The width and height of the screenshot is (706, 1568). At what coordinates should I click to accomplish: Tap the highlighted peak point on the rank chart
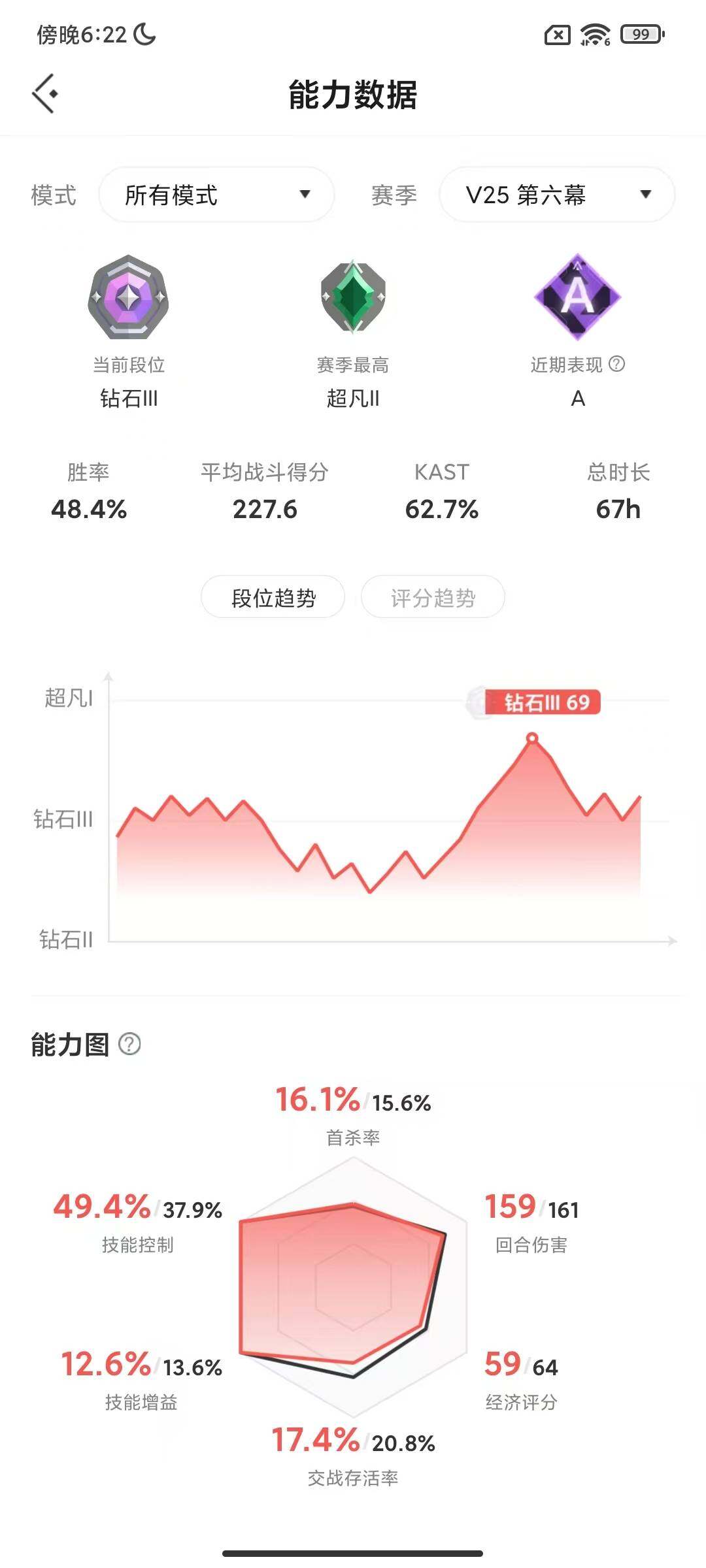tap(532, 738)
